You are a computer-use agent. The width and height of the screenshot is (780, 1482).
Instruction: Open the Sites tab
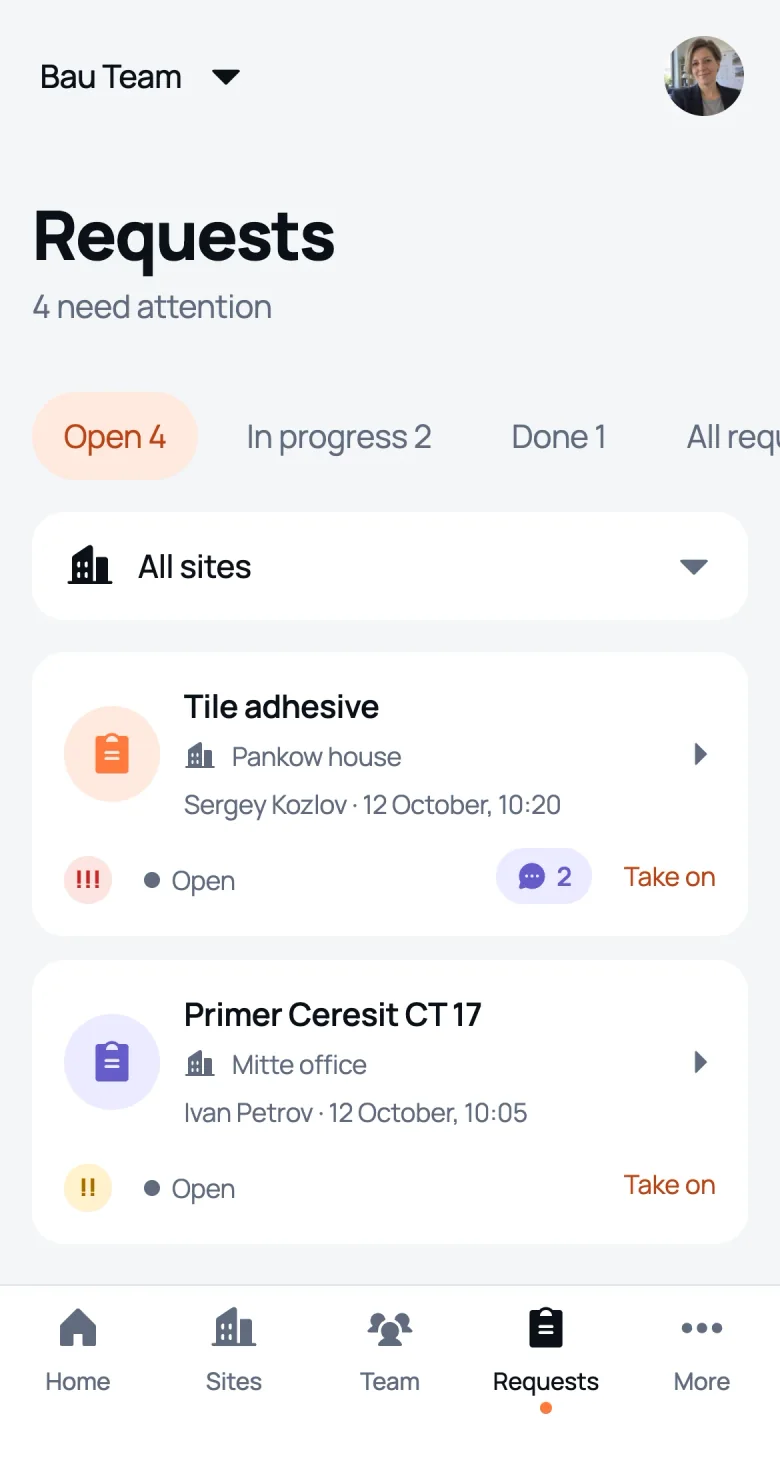(234, 1351)
